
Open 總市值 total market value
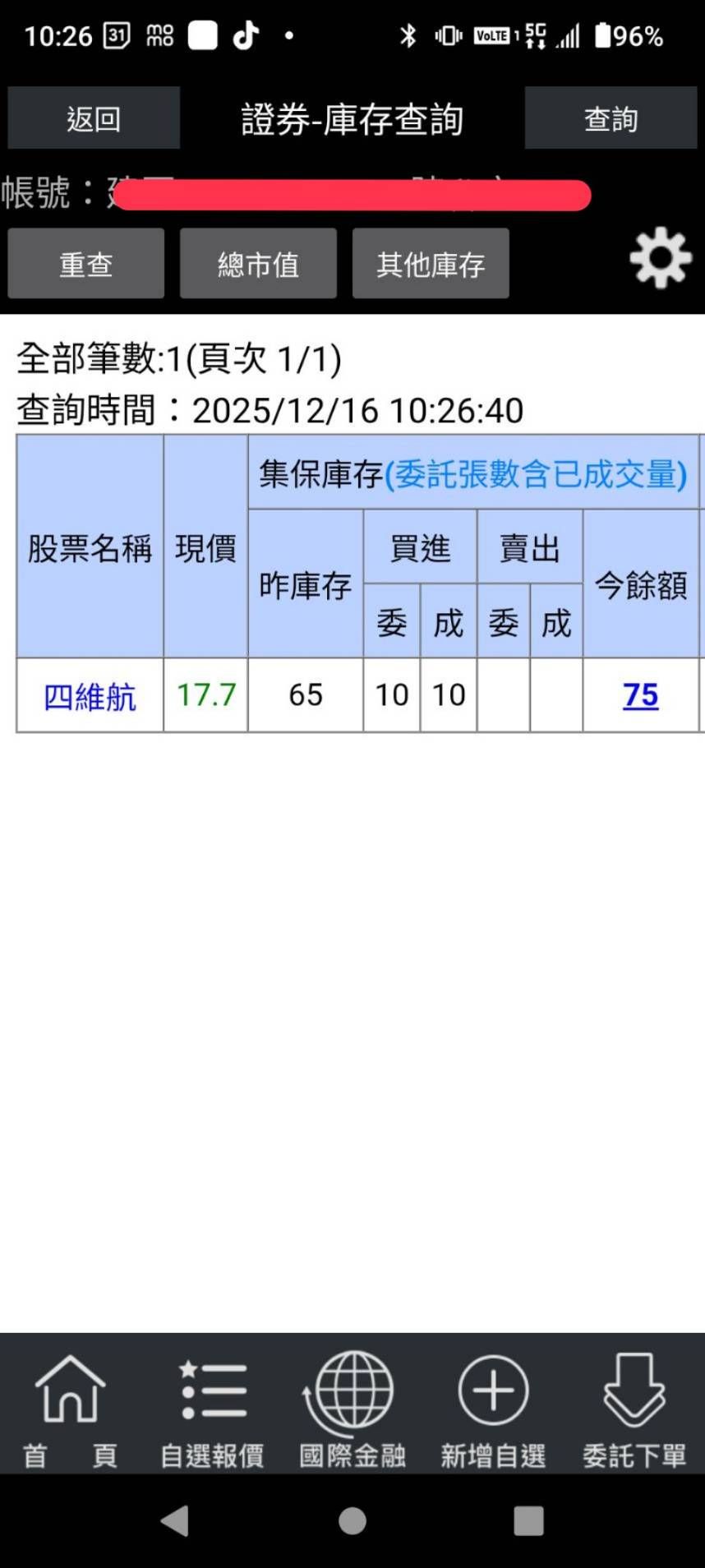(x=258, y=264)
